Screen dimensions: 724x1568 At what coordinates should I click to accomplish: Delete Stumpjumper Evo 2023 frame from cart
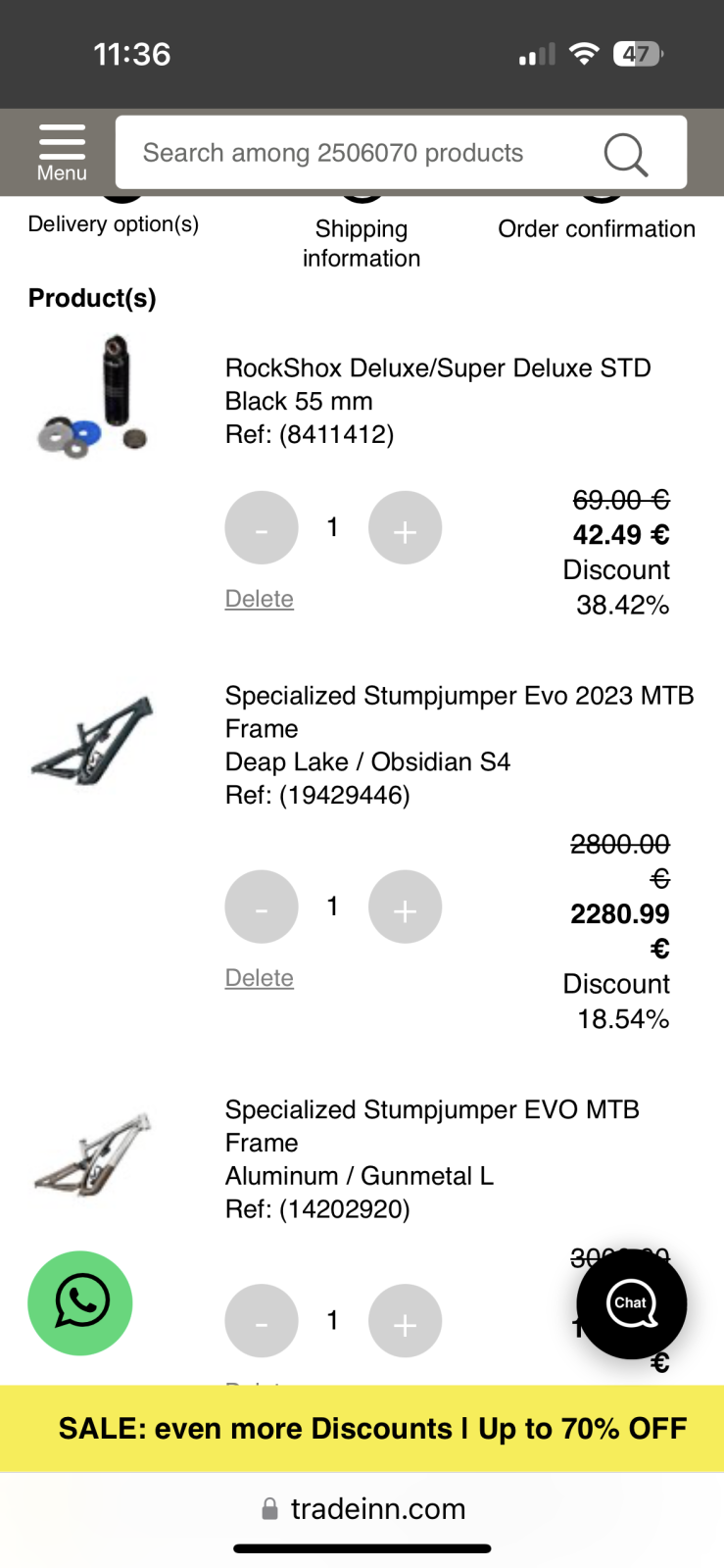tap(260, 978)
